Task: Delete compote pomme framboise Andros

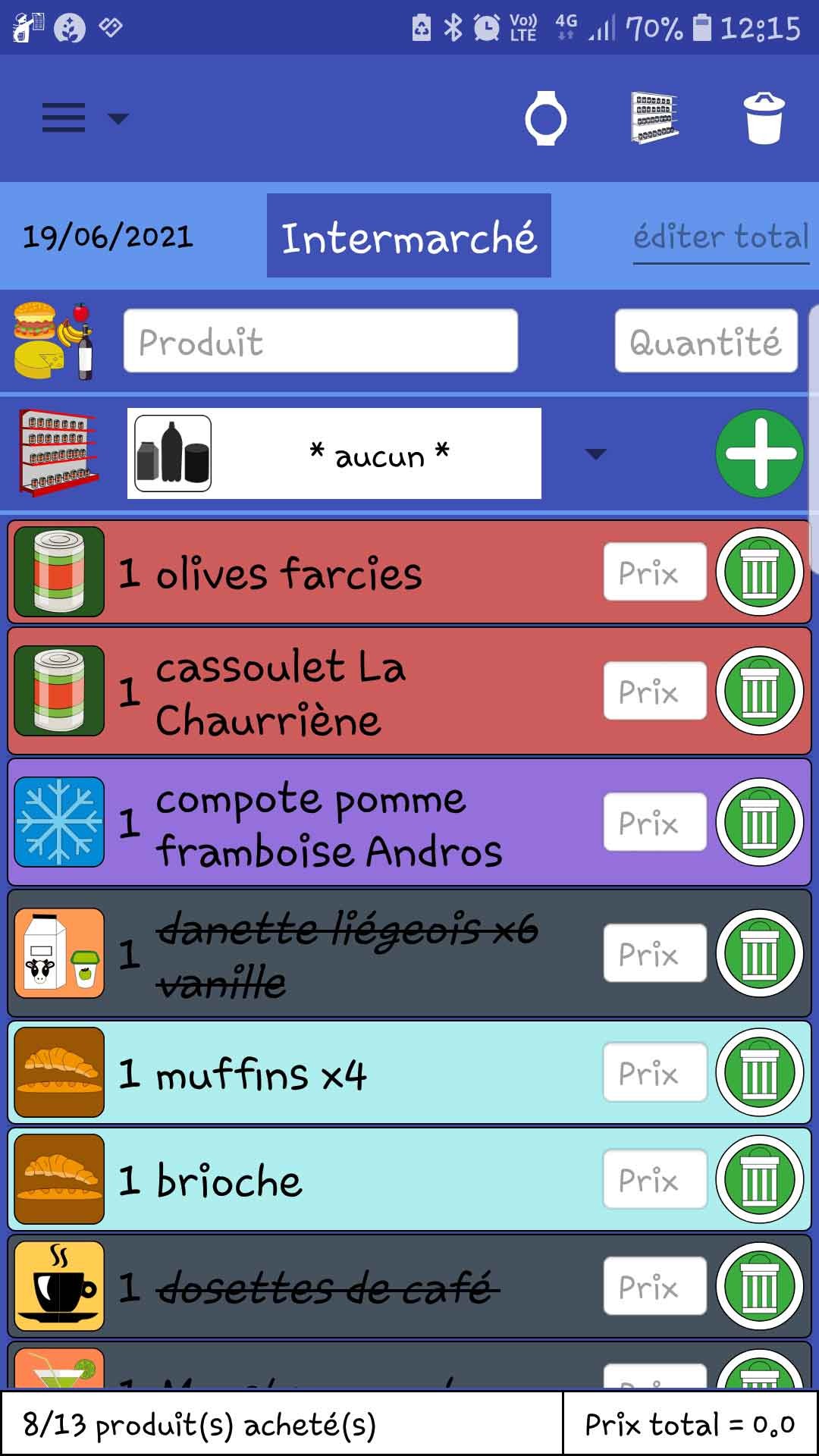Action: (x=759, y=823)
